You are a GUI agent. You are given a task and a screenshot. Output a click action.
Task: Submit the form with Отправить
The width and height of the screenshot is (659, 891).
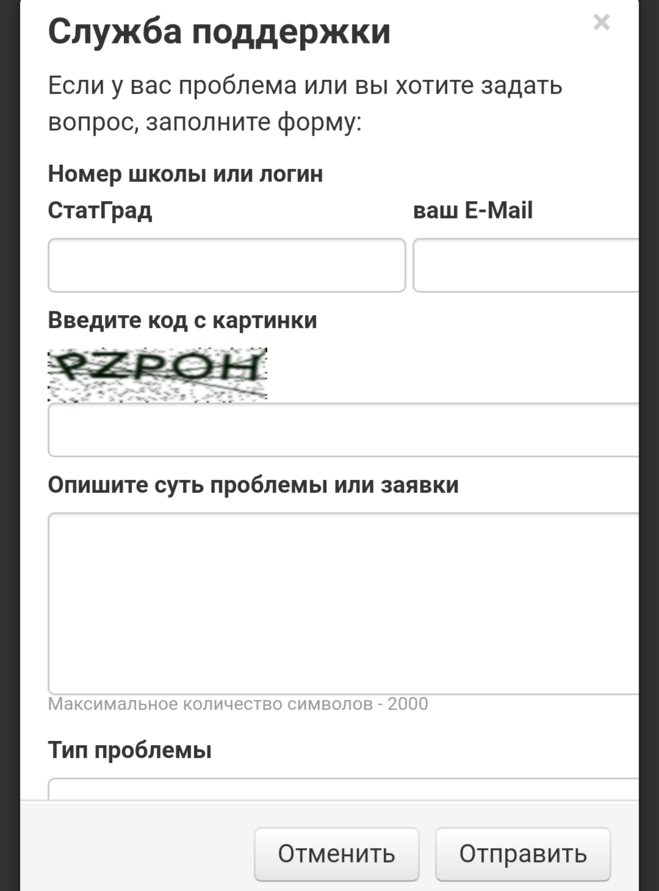point(522,854)
